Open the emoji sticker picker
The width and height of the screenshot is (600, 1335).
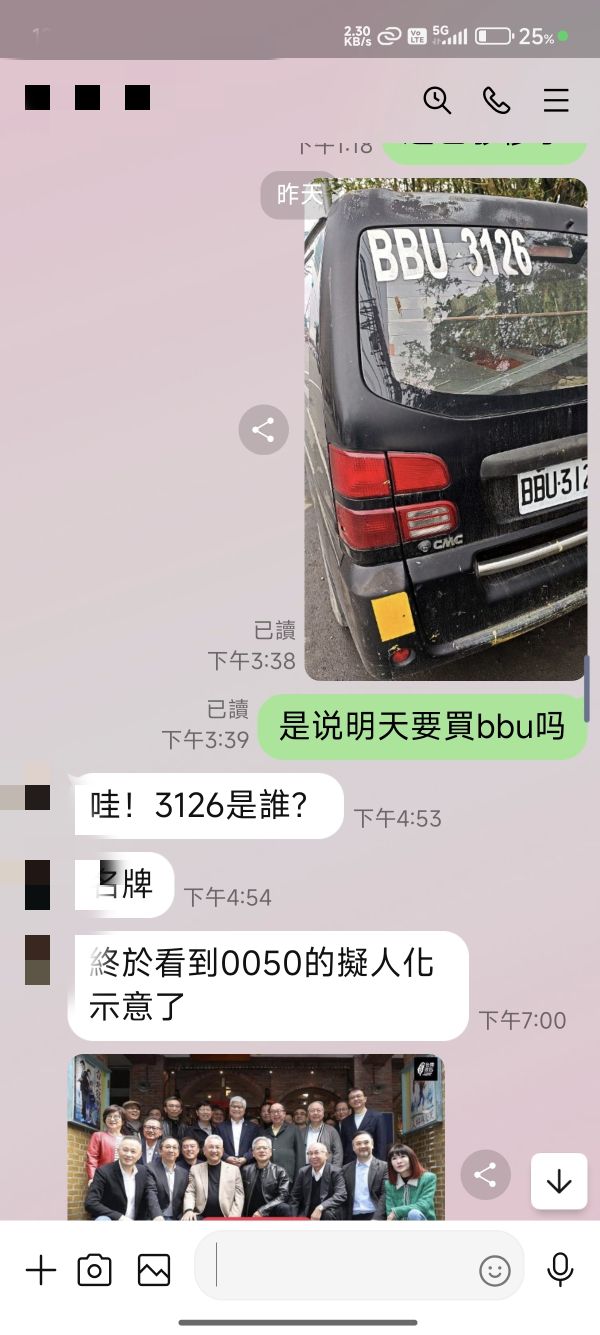pos(494,1271)
